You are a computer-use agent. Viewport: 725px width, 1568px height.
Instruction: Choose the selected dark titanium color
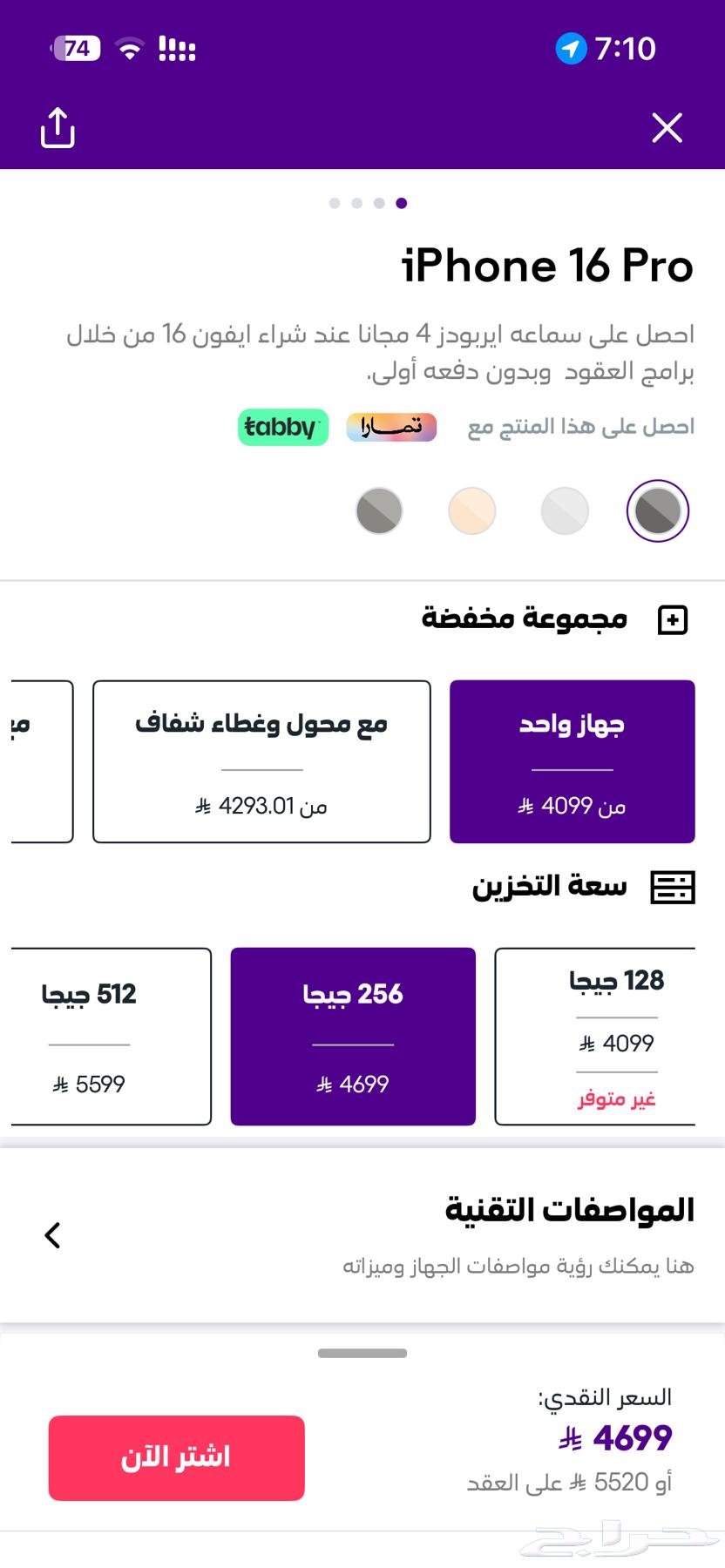tap(658, 511)
